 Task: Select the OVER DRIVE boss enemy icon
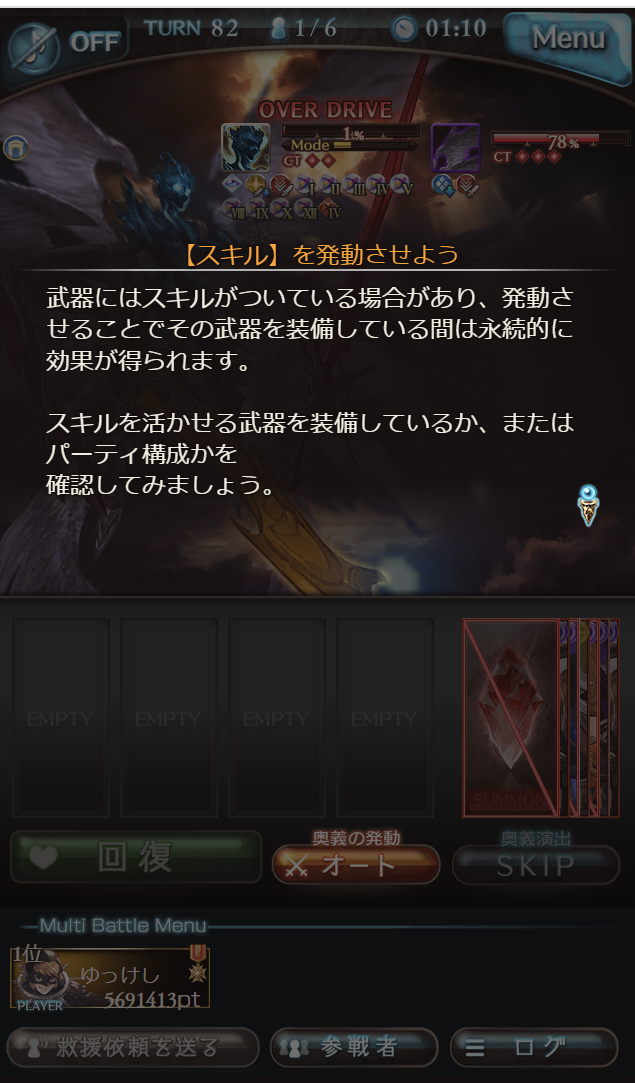246,147
